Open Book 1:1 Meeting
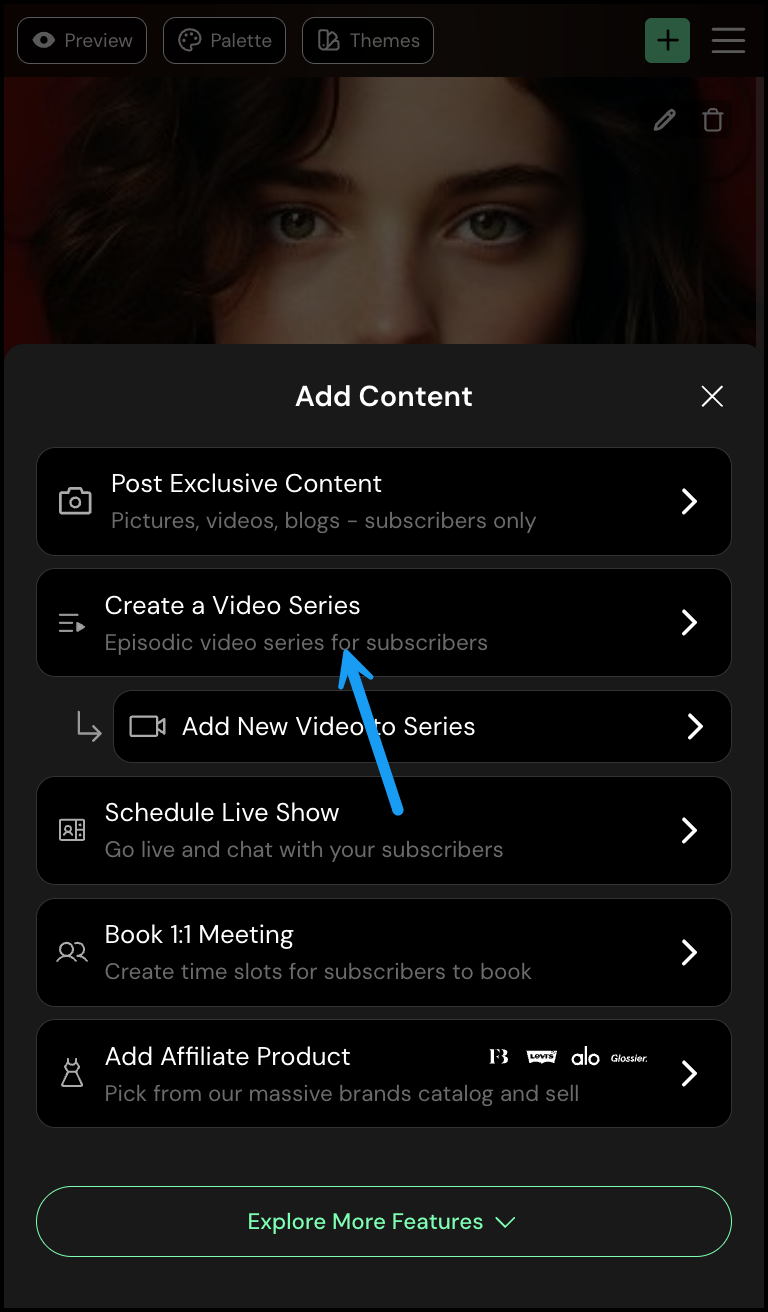 click(x=384, y=952)
